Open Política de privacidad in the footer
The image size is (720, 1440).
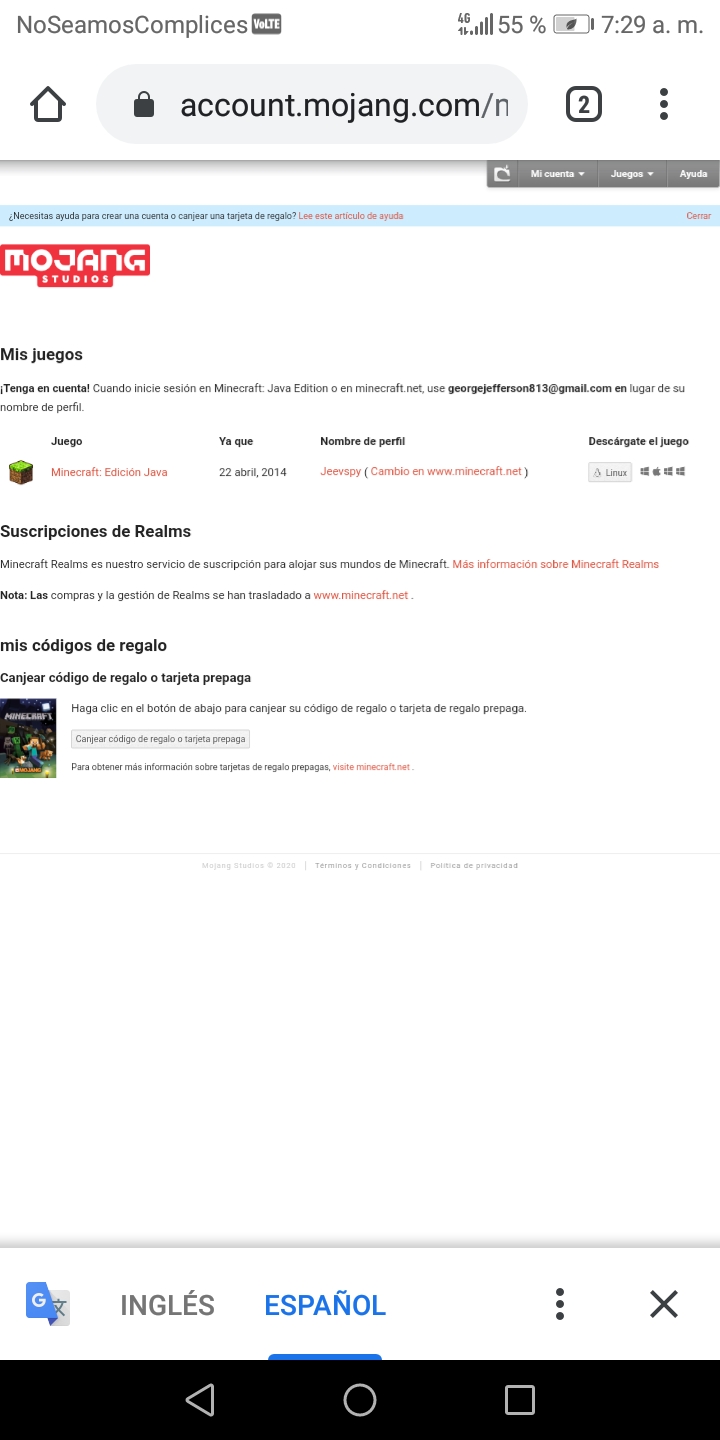pyautogui.click(x=474, y=866)
